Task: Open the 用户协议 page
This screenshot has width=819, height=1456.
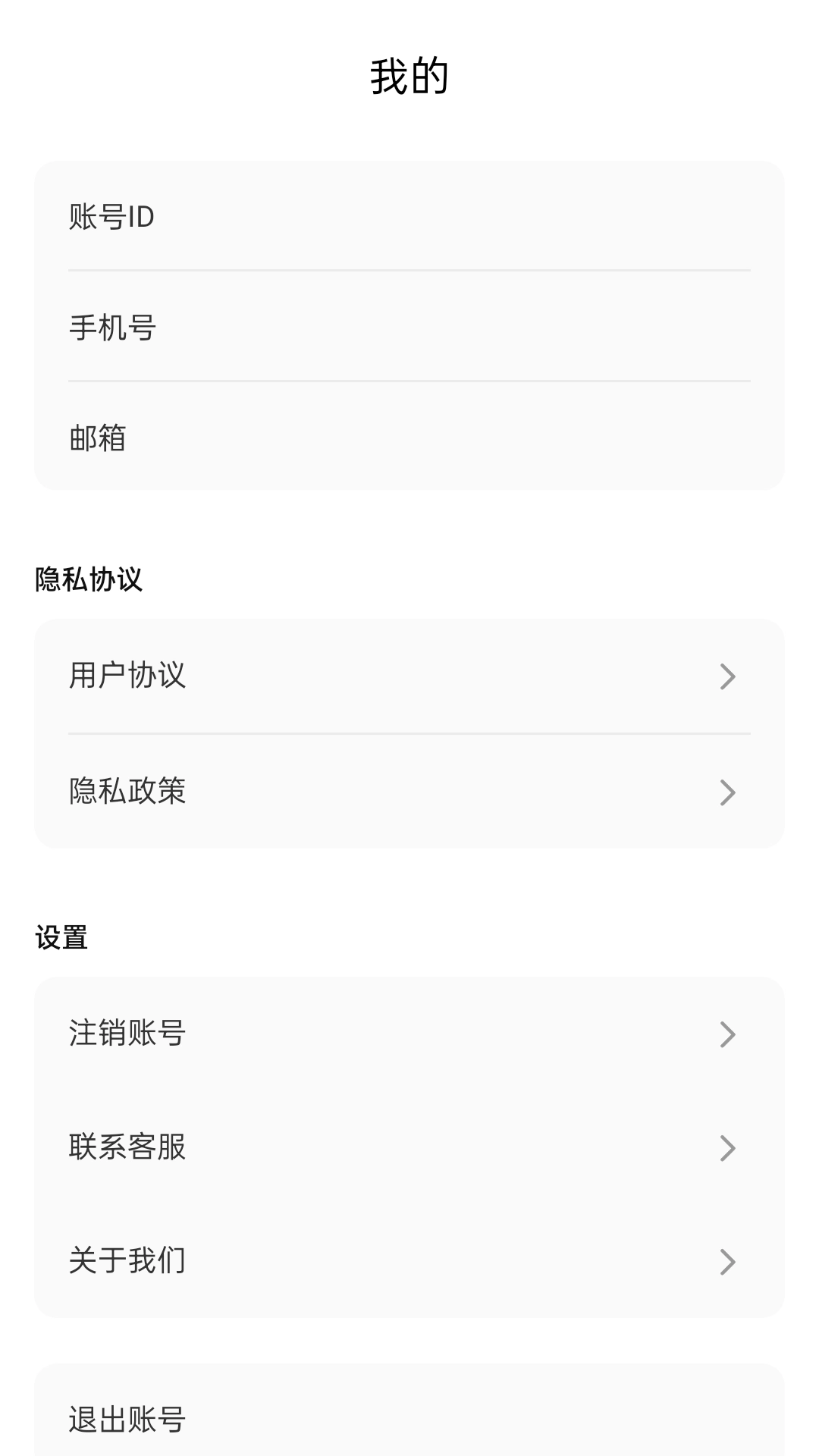Action: [409, 676]
